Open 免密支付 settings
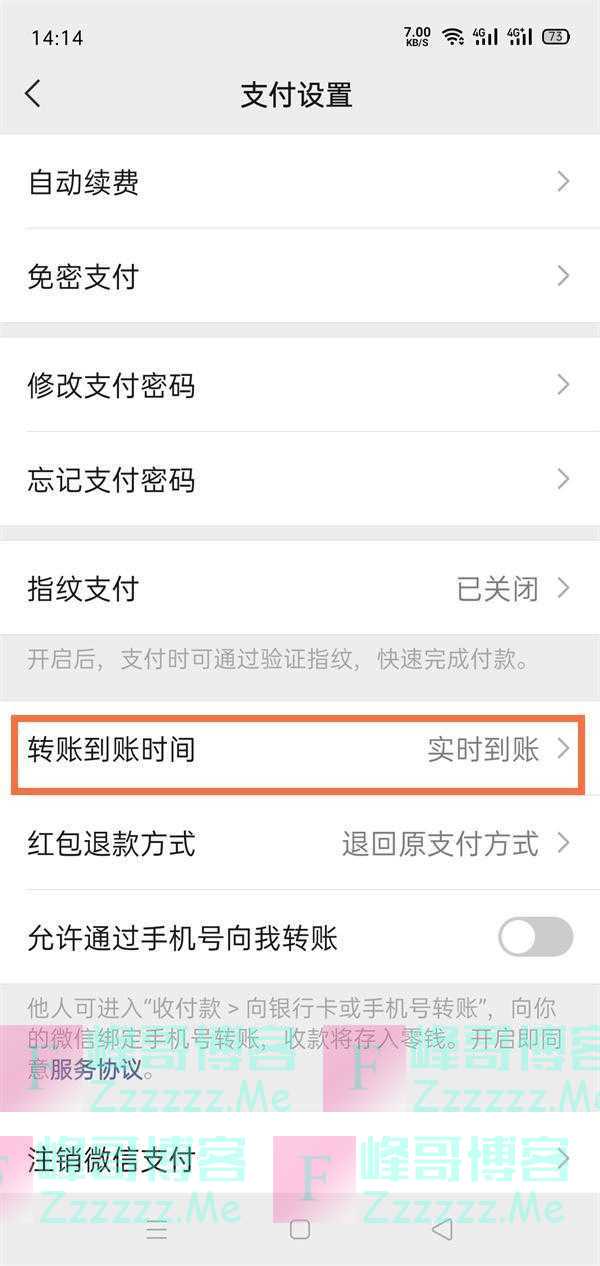The height and width of the screenshot is (1266, 600). [x=300, y=276]
